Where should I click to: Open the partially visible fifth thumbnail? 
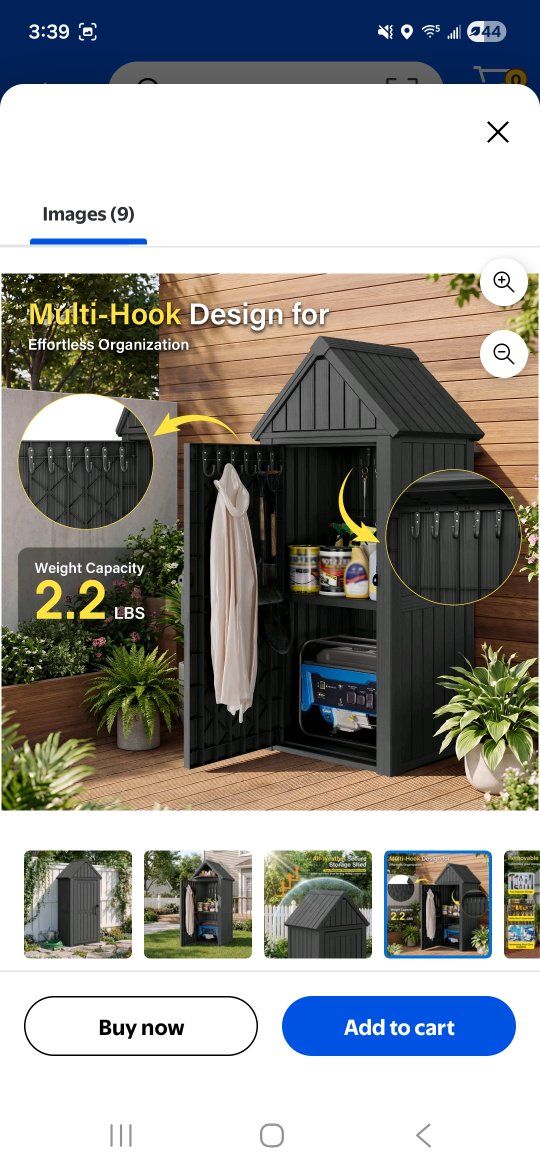522,904
